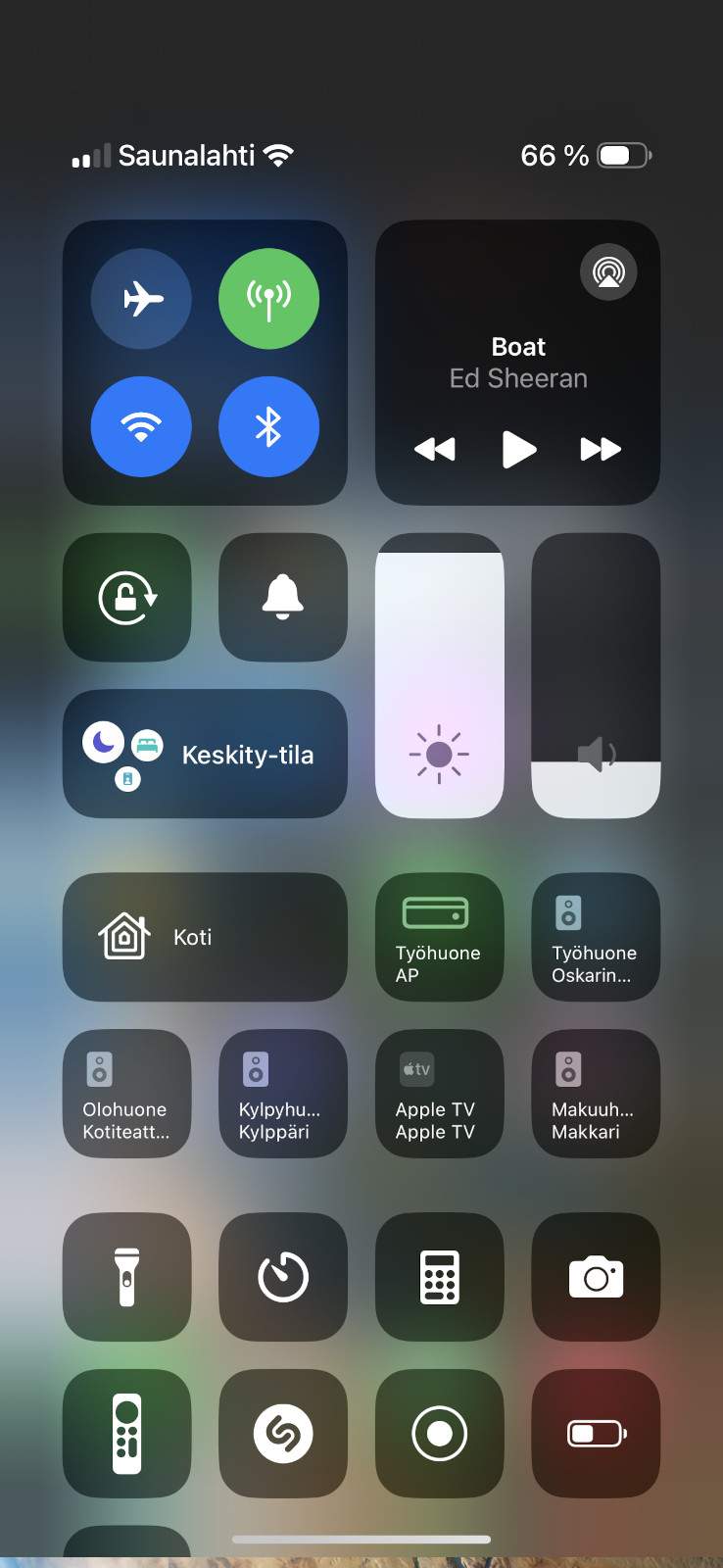The image size is (723, 1568).
Task: Go back to previous track
Action: [435, 449]
